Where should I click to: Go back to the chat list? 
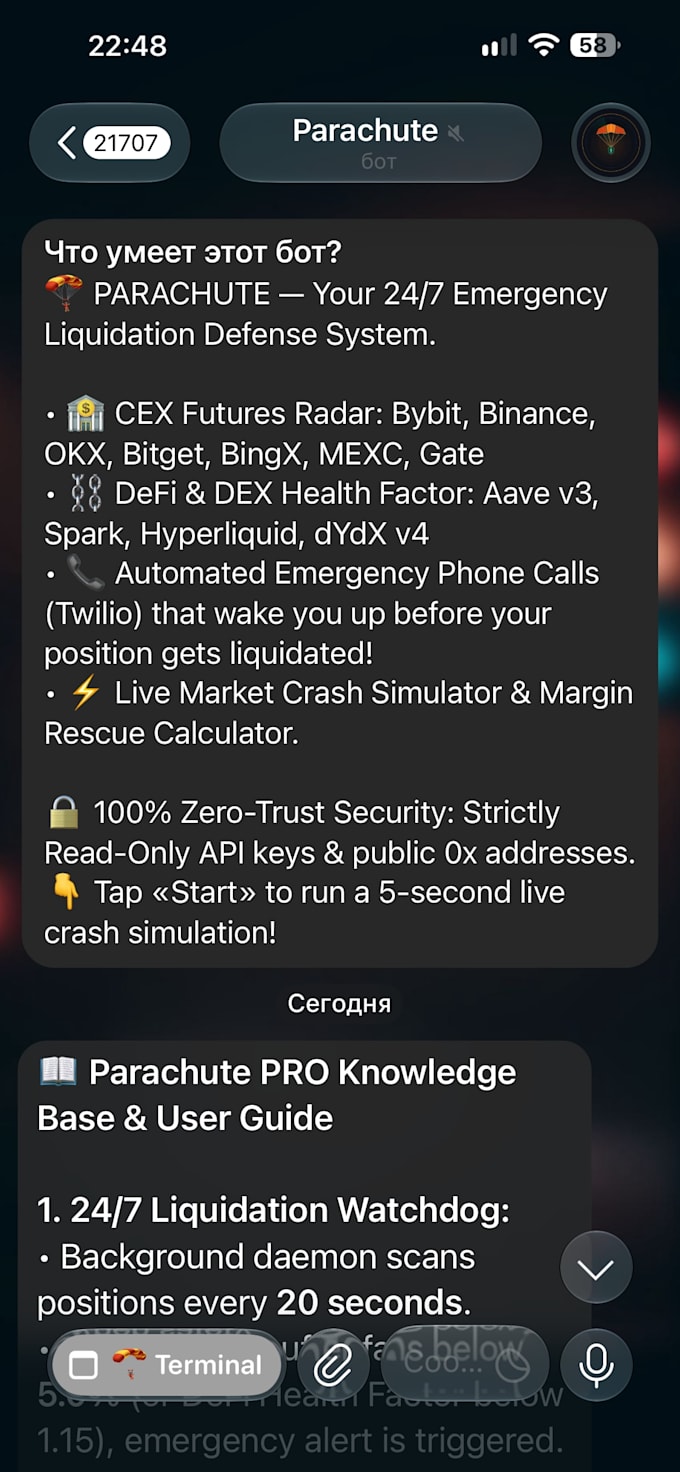(110, 143)
